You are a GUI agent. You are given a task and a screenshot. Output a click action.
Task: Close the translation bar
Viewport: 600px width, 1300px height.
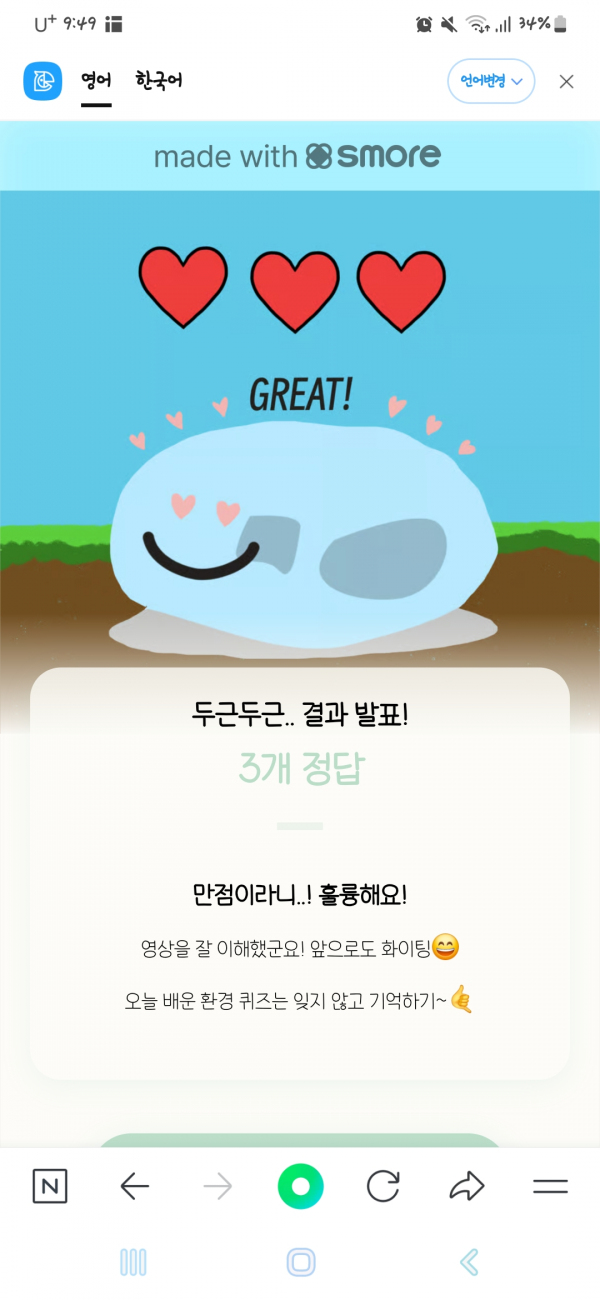tap(566, 82)
